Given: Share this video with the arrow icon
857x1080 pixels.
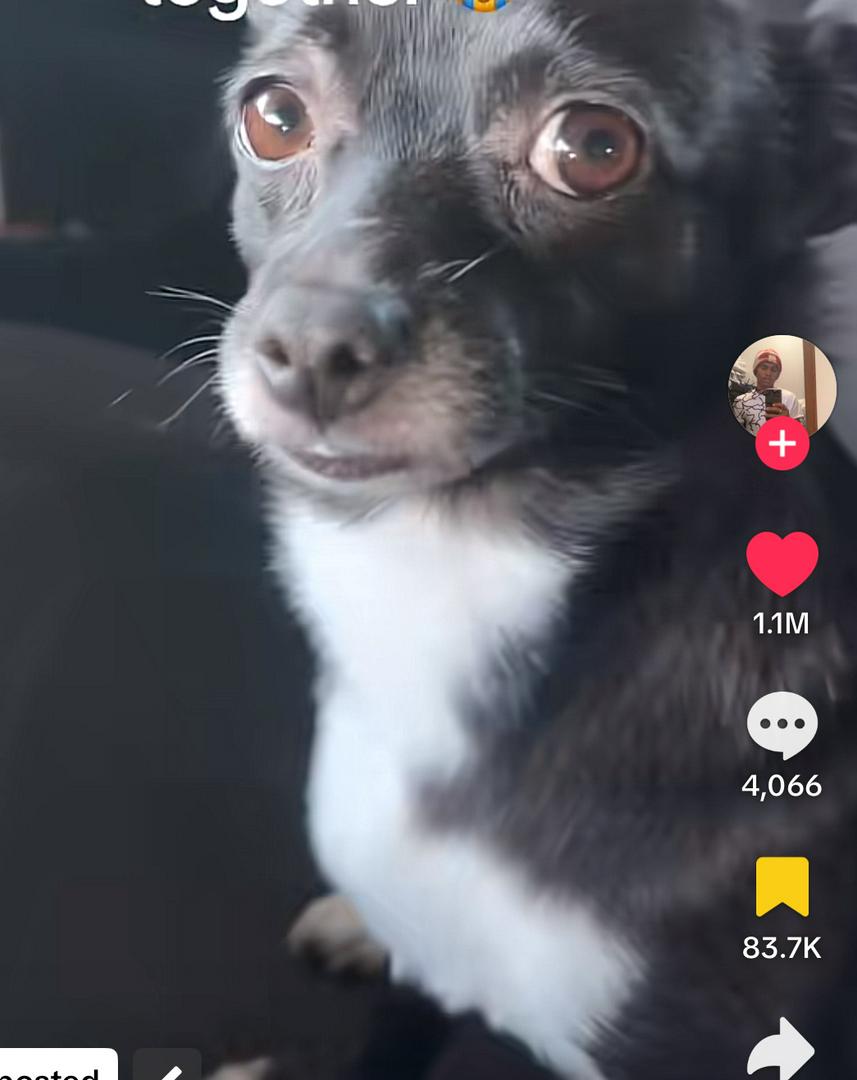Looking at the screenshot, I should [x=782, y=1050].
